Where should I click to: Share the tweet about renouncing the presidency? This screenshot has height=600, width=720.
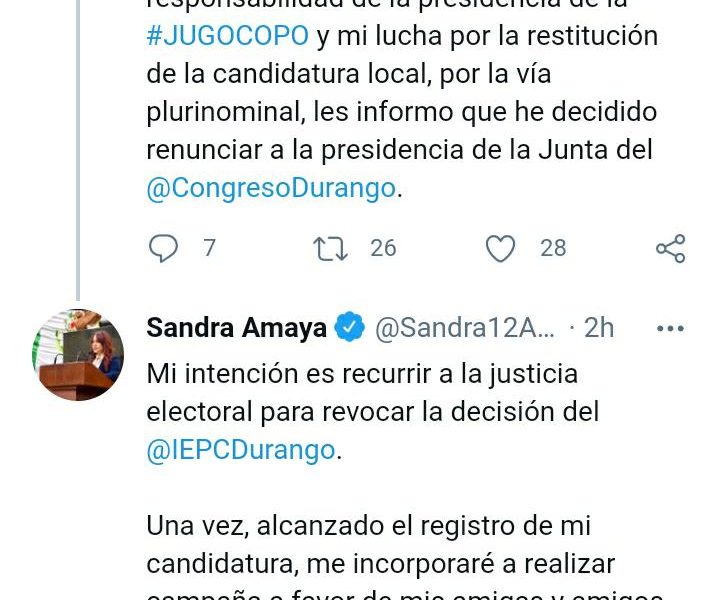click(x=670, y=249)
